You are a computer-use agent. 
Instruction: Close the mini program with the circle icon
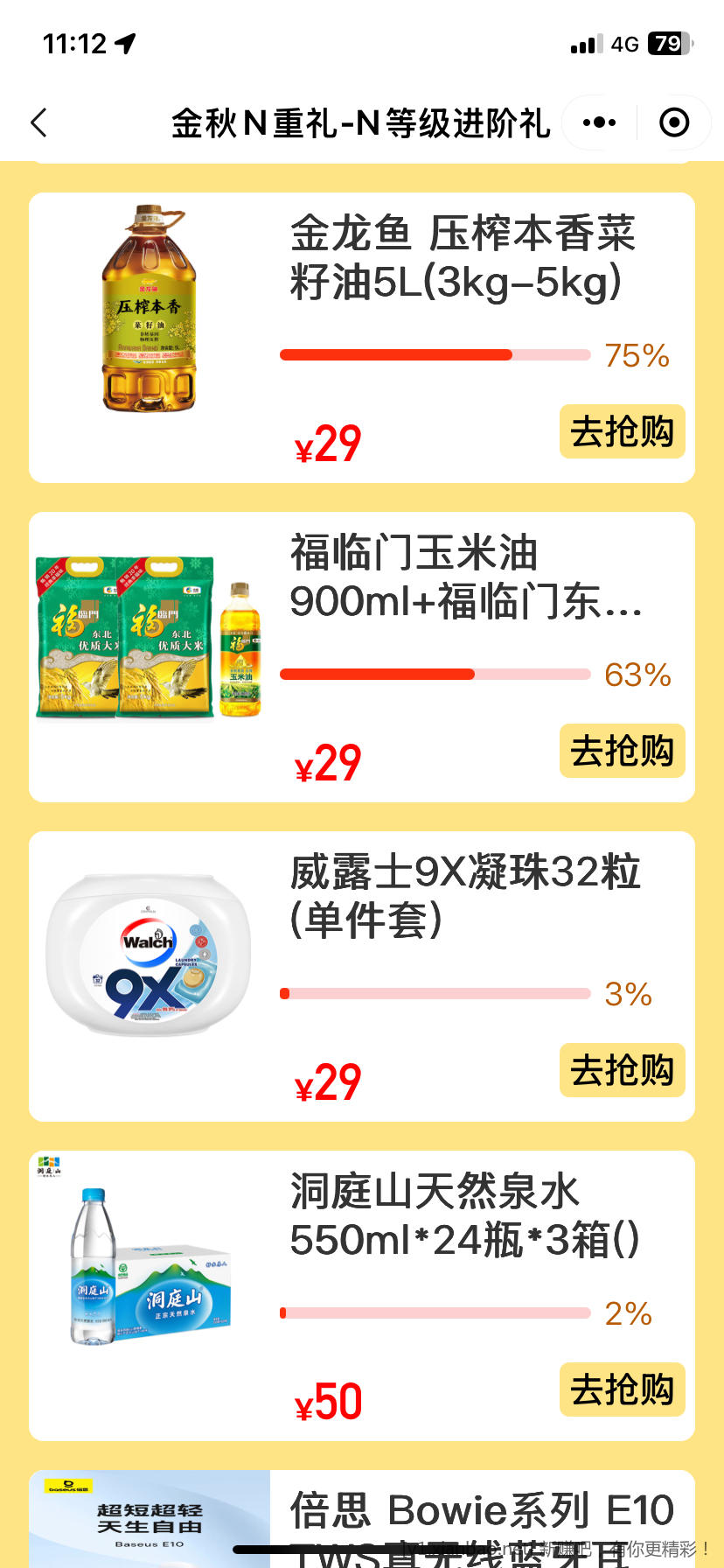pos(674,123)
